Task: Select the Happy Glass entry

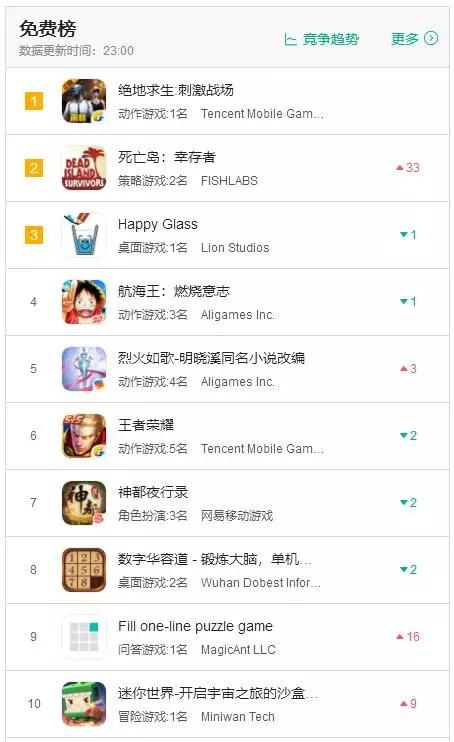Action: (x=227, y=235)
